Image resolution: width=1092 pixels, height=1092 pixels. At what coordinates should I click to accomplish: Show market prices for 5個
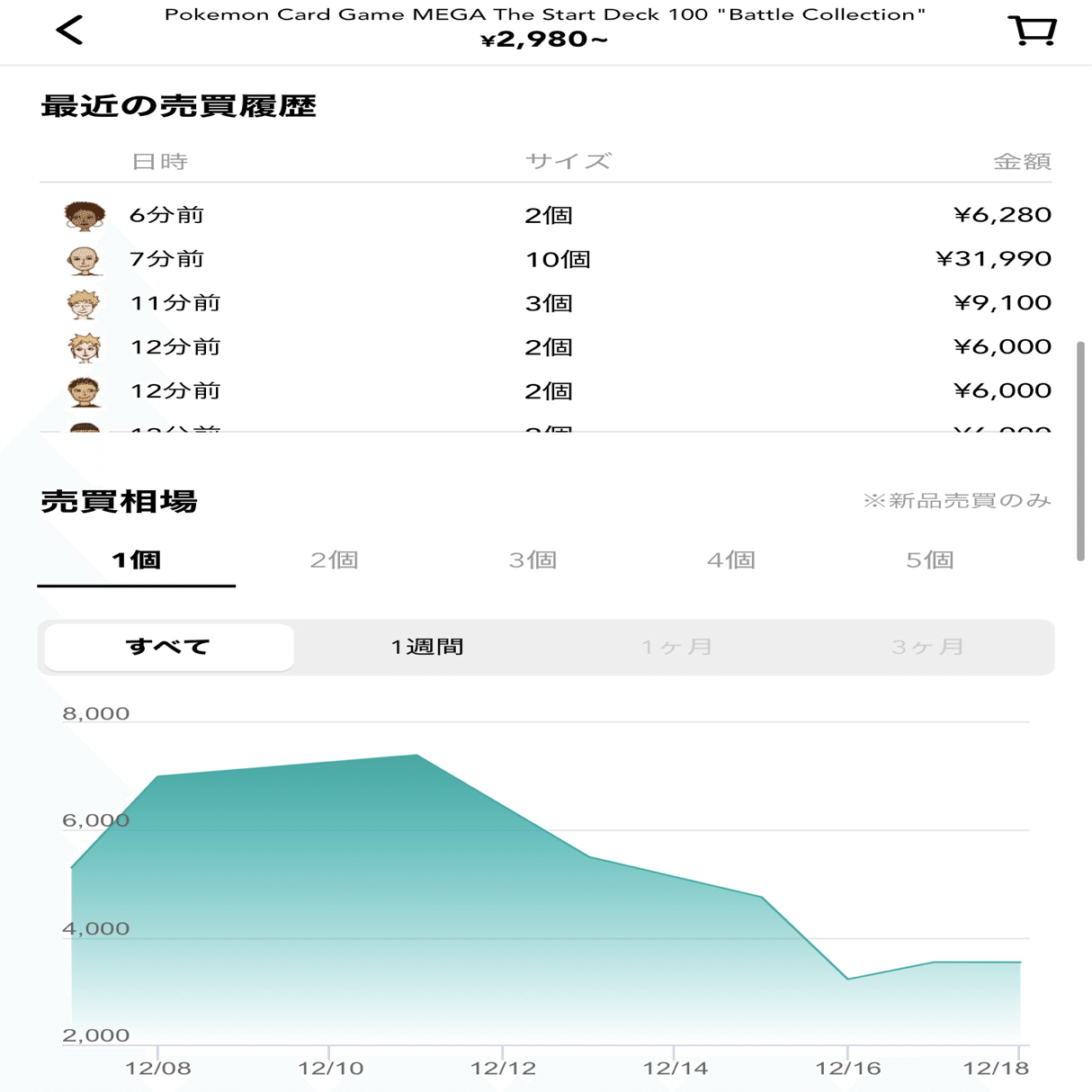(929, 560)
